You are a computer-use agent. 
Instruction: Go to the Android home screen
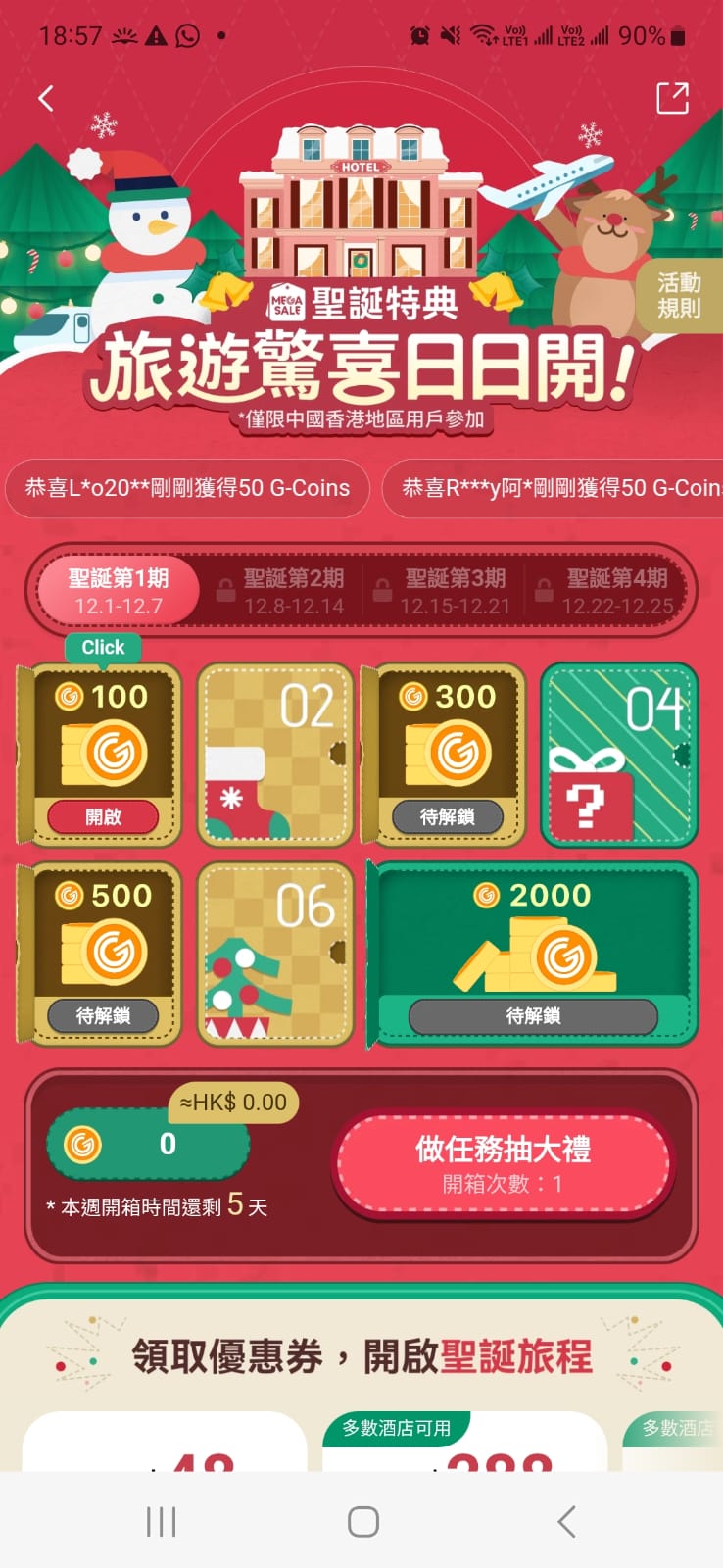[x=362, y=1522]
